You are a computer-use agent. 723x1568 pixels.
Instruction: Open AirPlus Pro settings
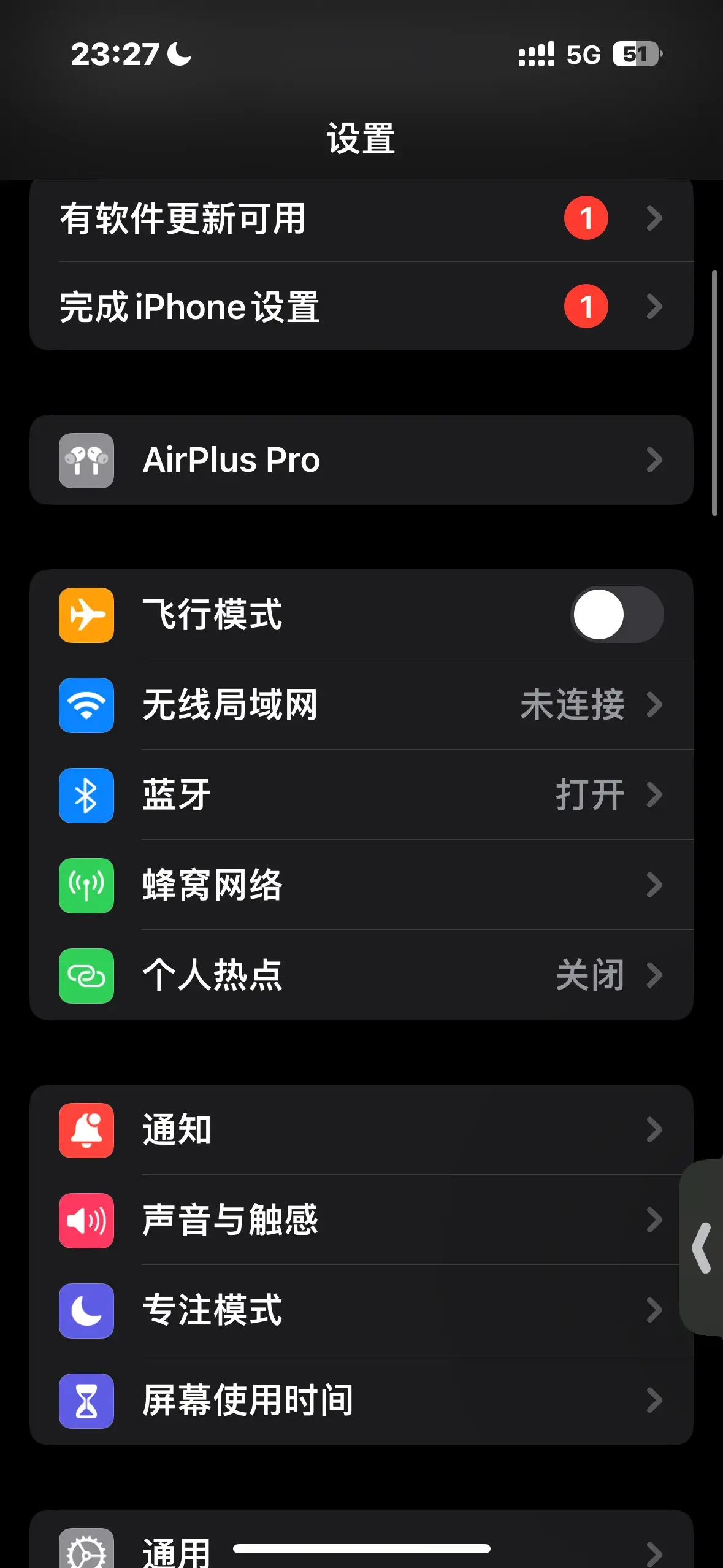click(361, 460)
